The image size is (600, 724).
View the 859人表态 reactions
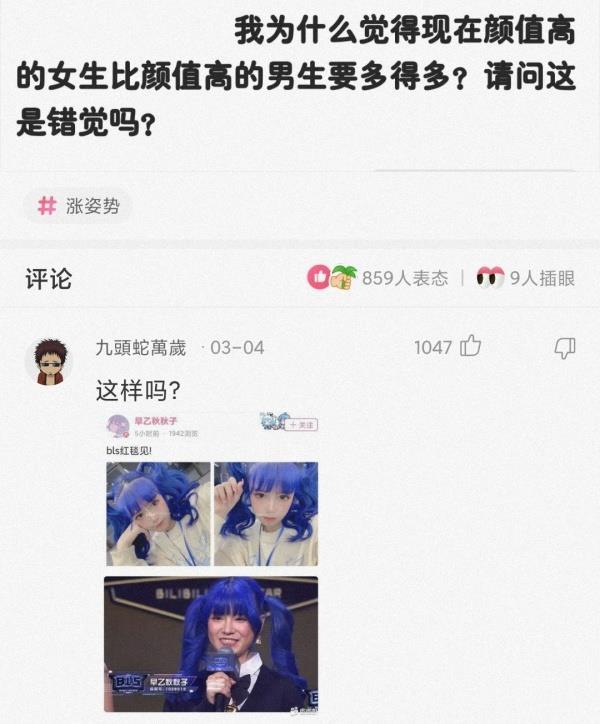click(x=378, y=278)
